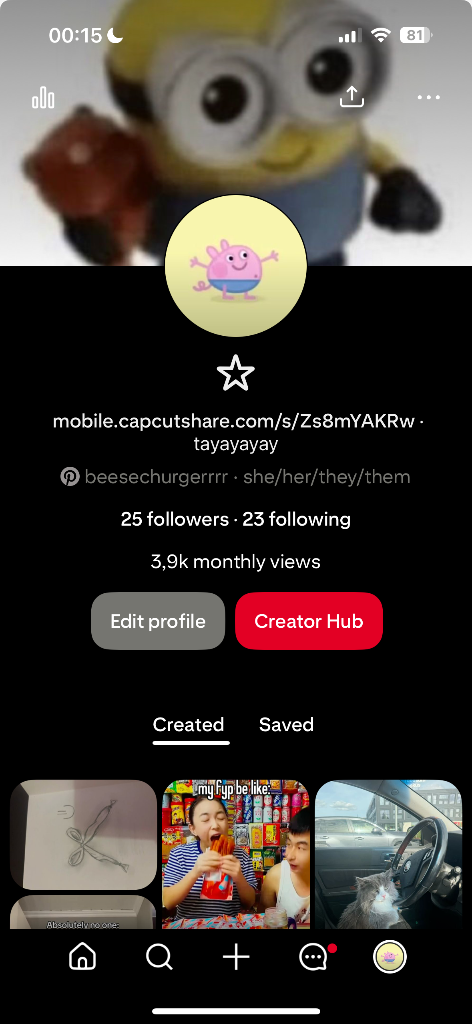Open Creator Hub
The height and width of the screenshot is (1024, 472).
309,621
